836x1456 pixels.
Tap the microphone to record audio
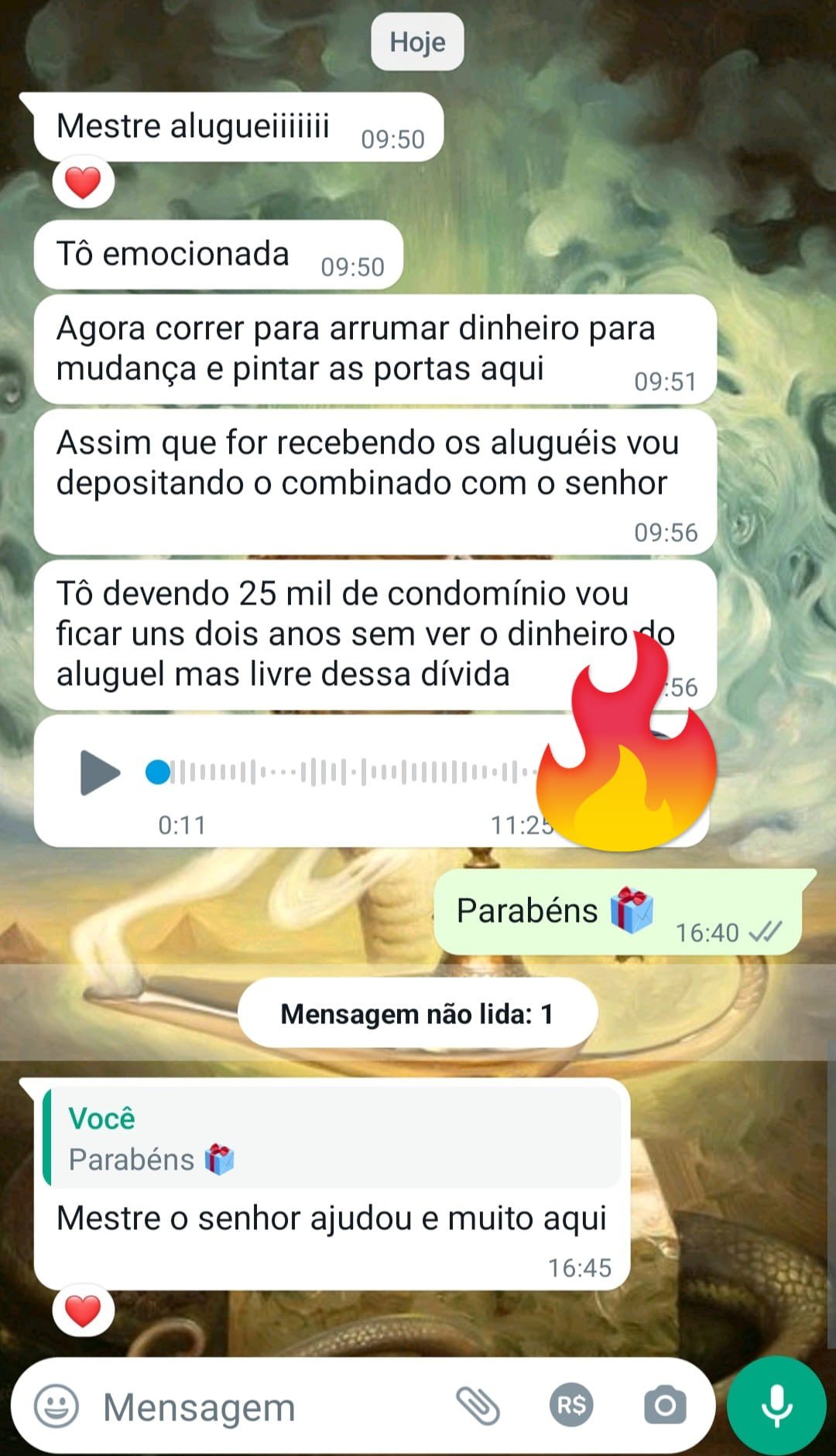776,1405
